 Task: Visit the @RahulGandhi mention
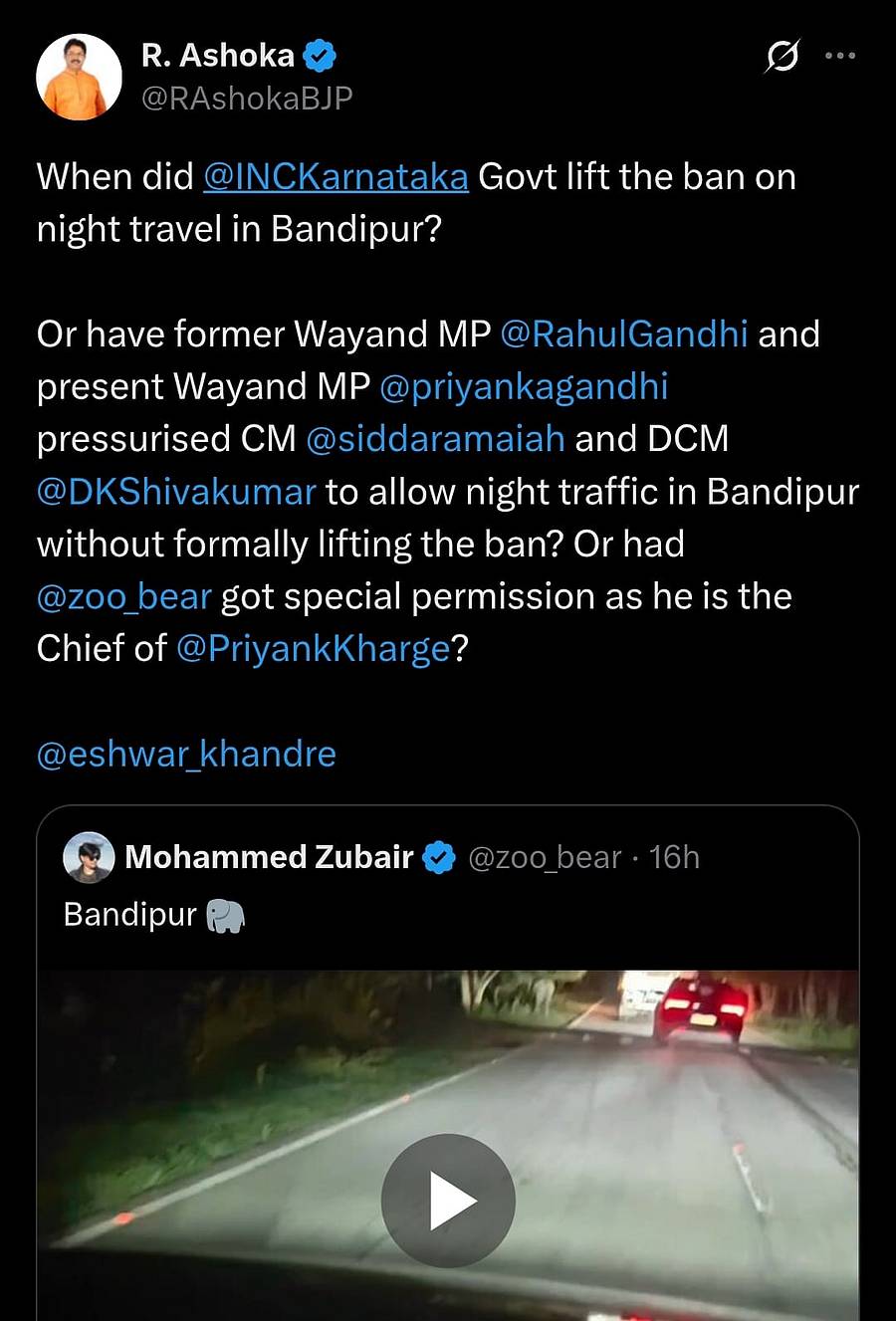[x=625, y=333]
